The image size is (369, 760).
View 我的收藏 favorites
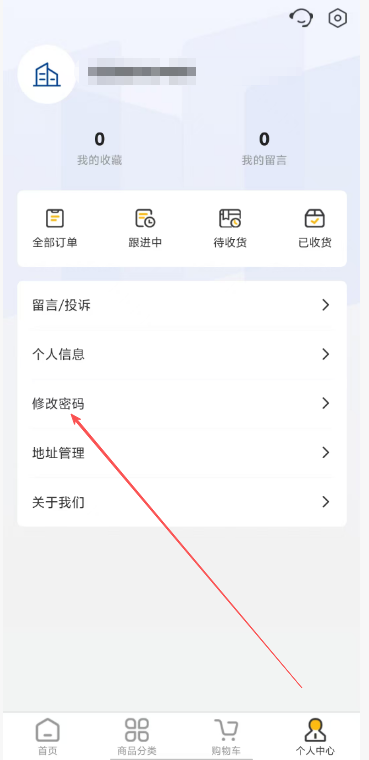(x=99, y=149)
